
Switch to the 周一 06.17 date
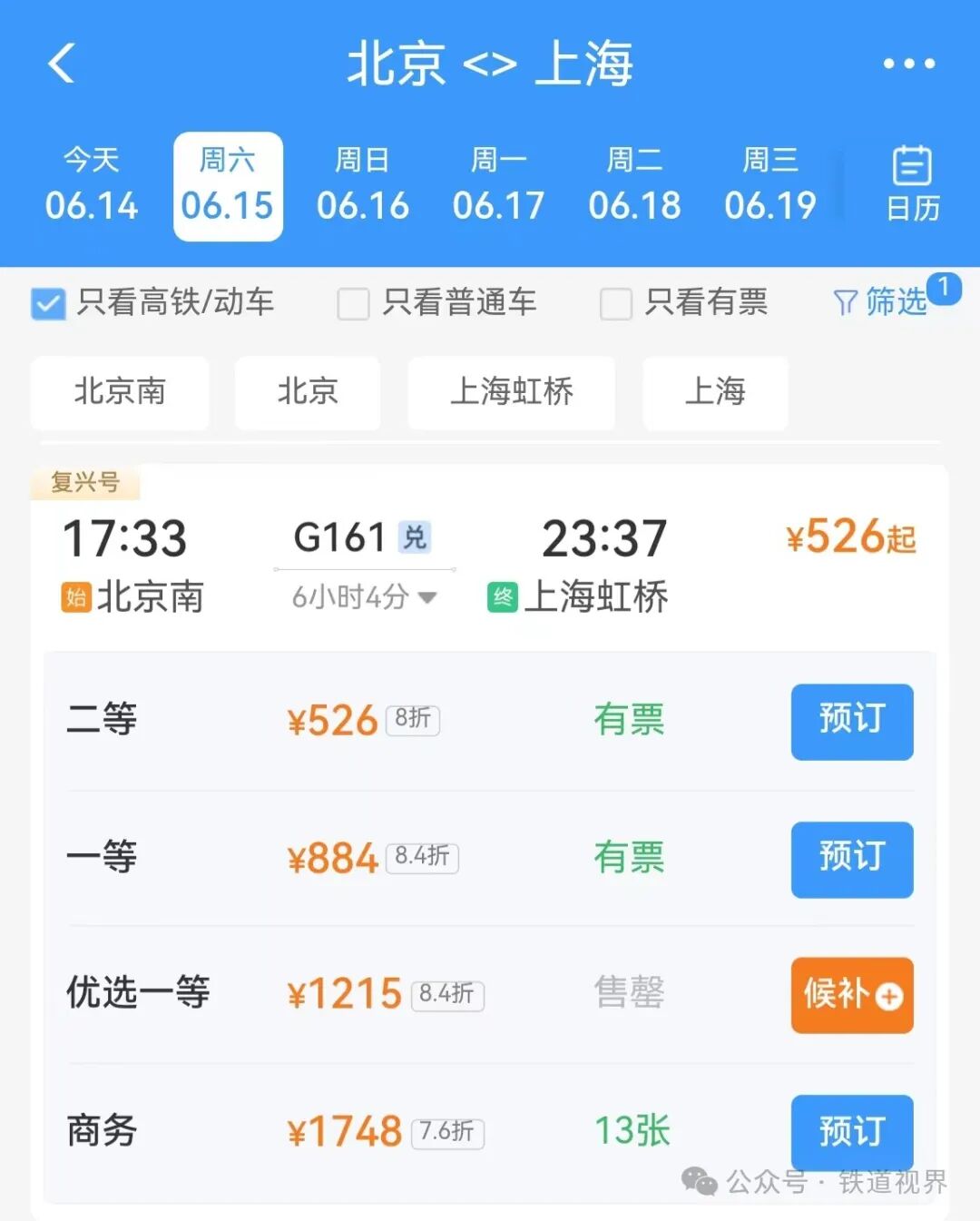[498, 186]
